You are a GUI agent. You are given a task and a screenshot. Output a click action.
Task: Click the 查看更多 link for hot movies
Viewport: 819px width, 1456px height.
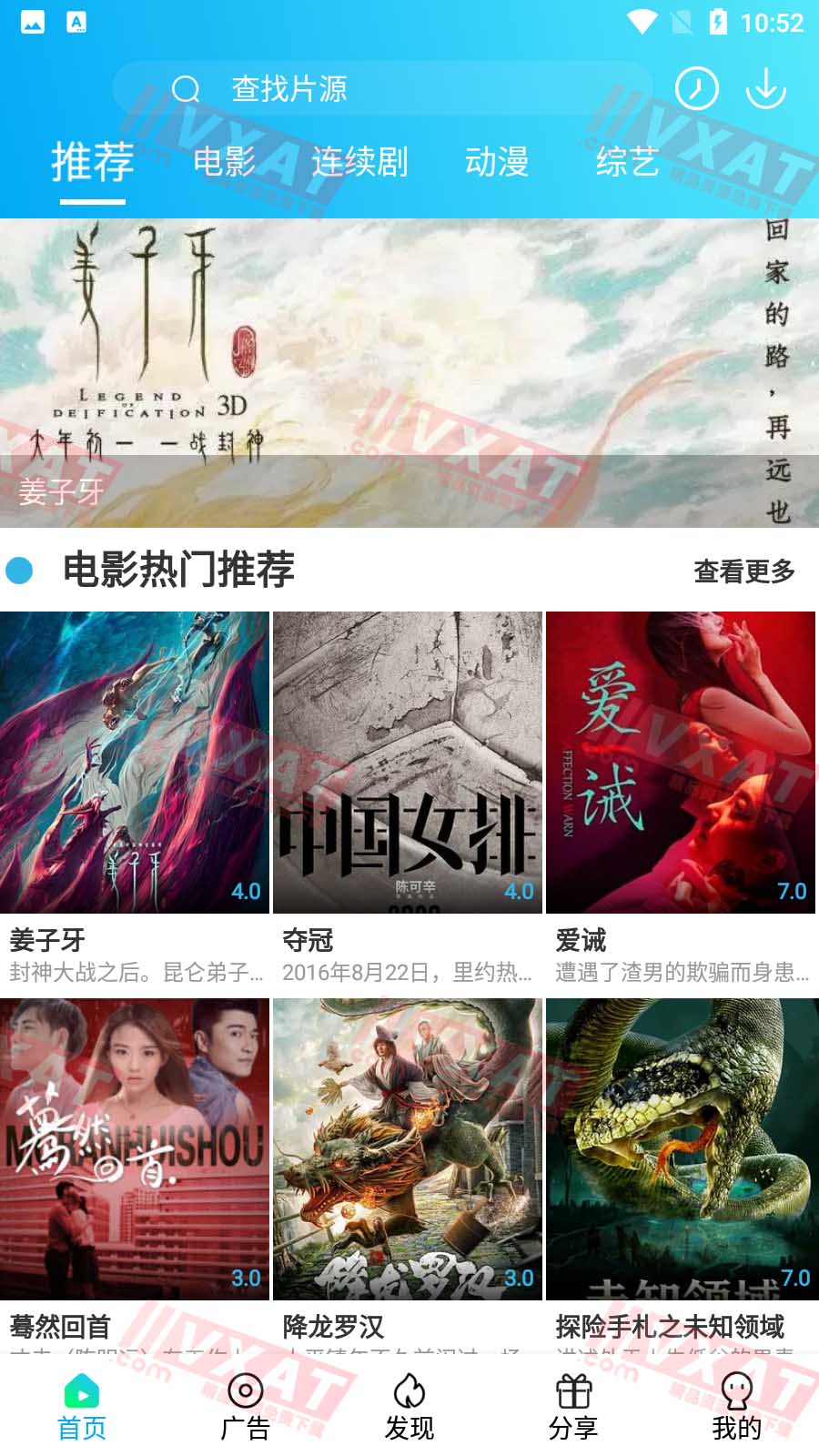coord(744,573)
